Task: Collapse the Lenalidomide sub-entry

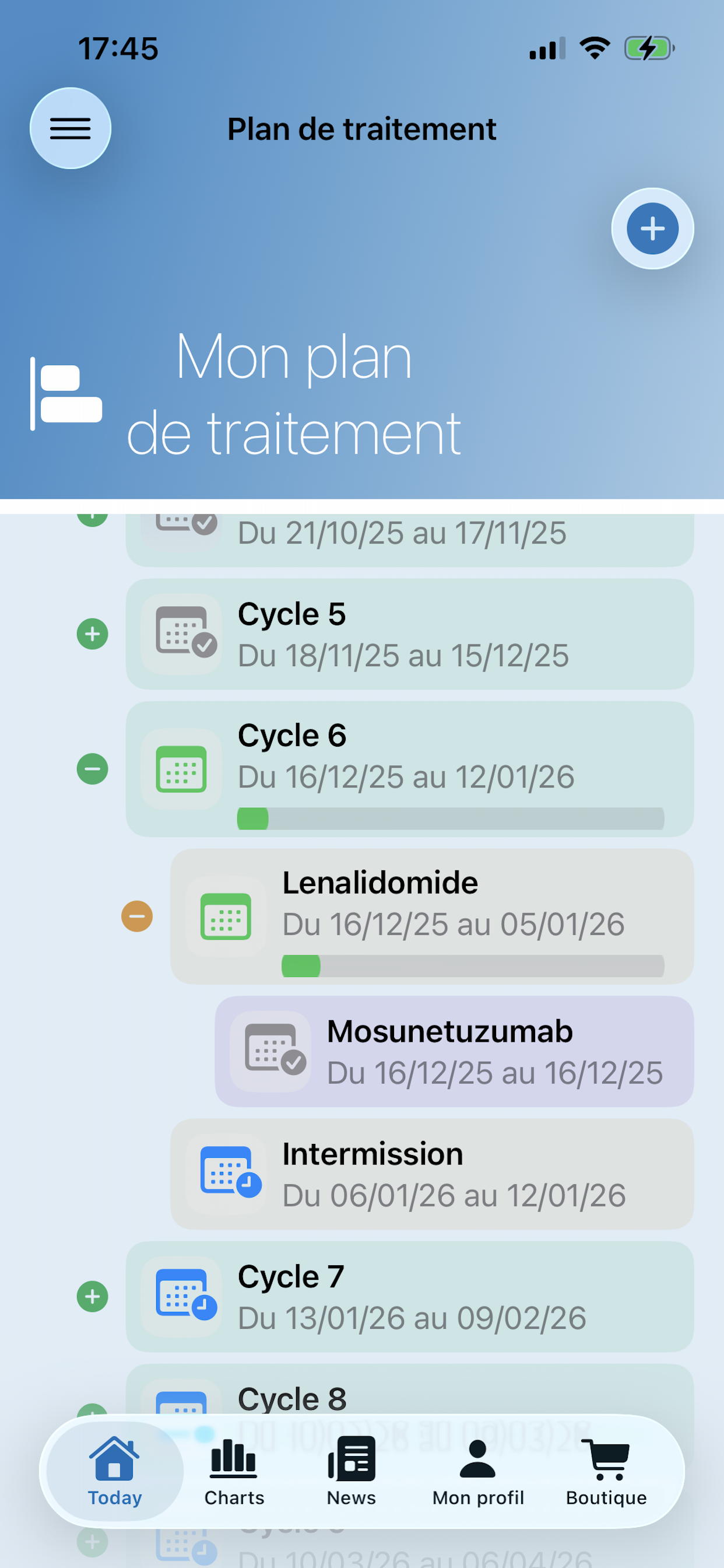Action: [x=136, y=916]
